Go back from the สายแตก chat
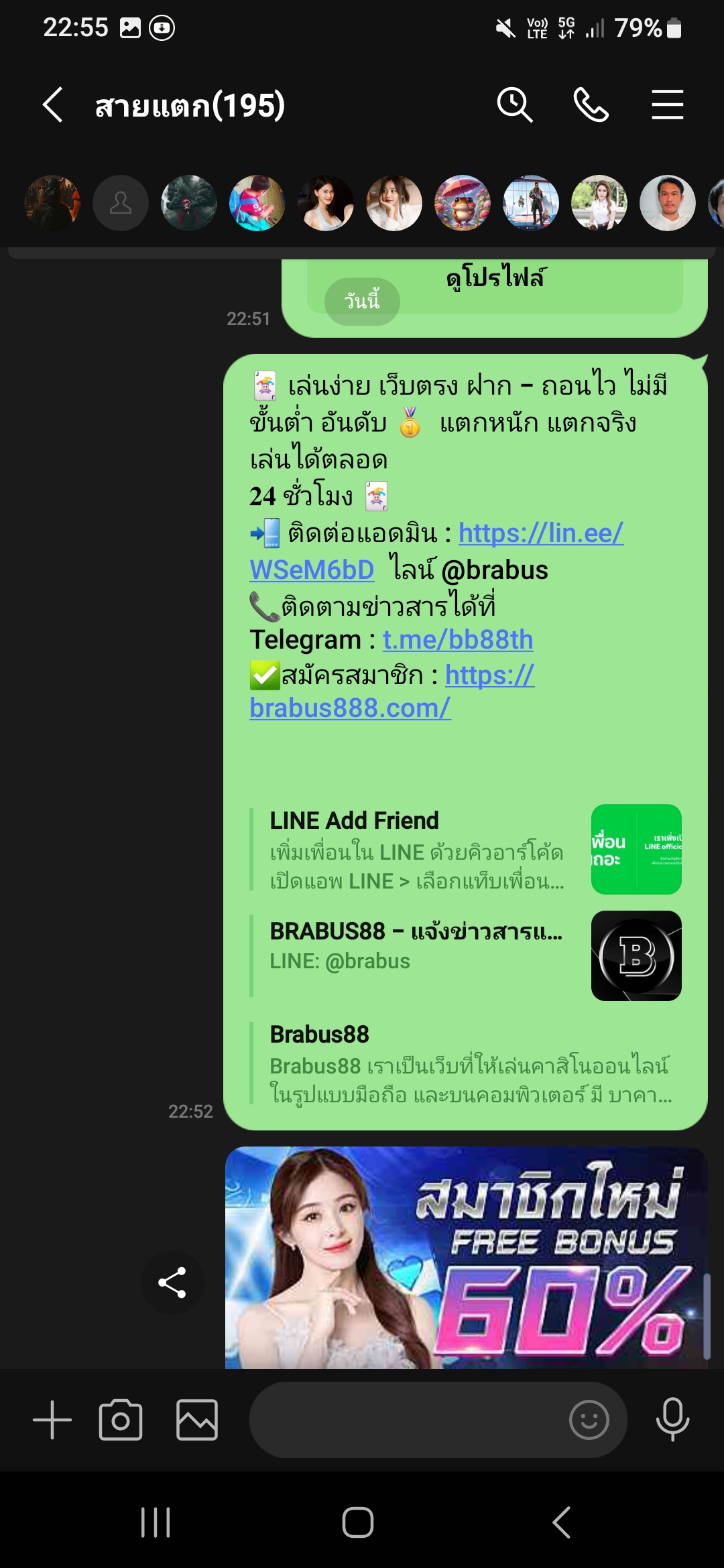Screen dimensions: 724x1568 pyautogui.click(x=53, y=105)
